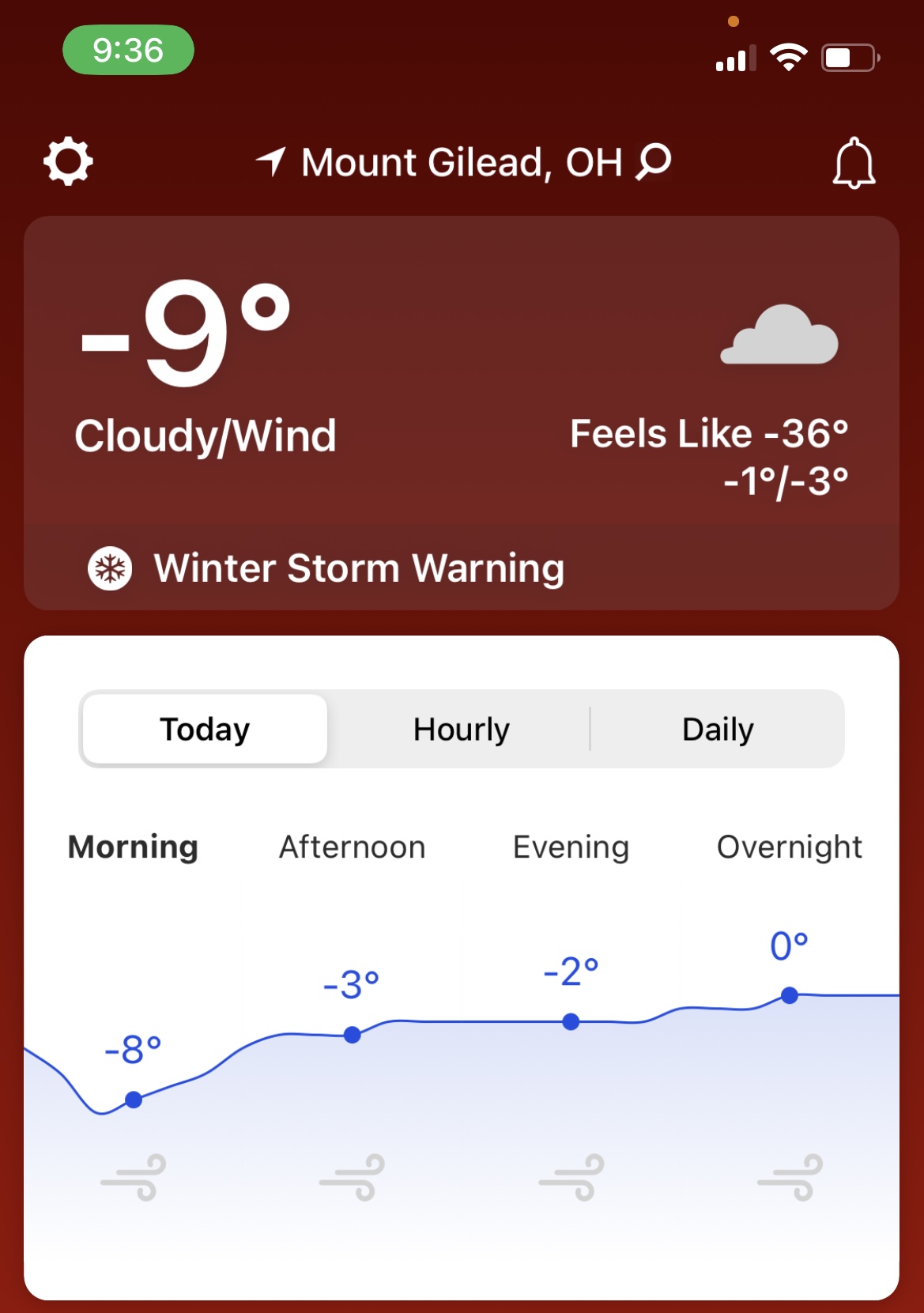Open the Winter Storm Warning alert
This screenshot has height=1313, width=924.
click(462, 568)
